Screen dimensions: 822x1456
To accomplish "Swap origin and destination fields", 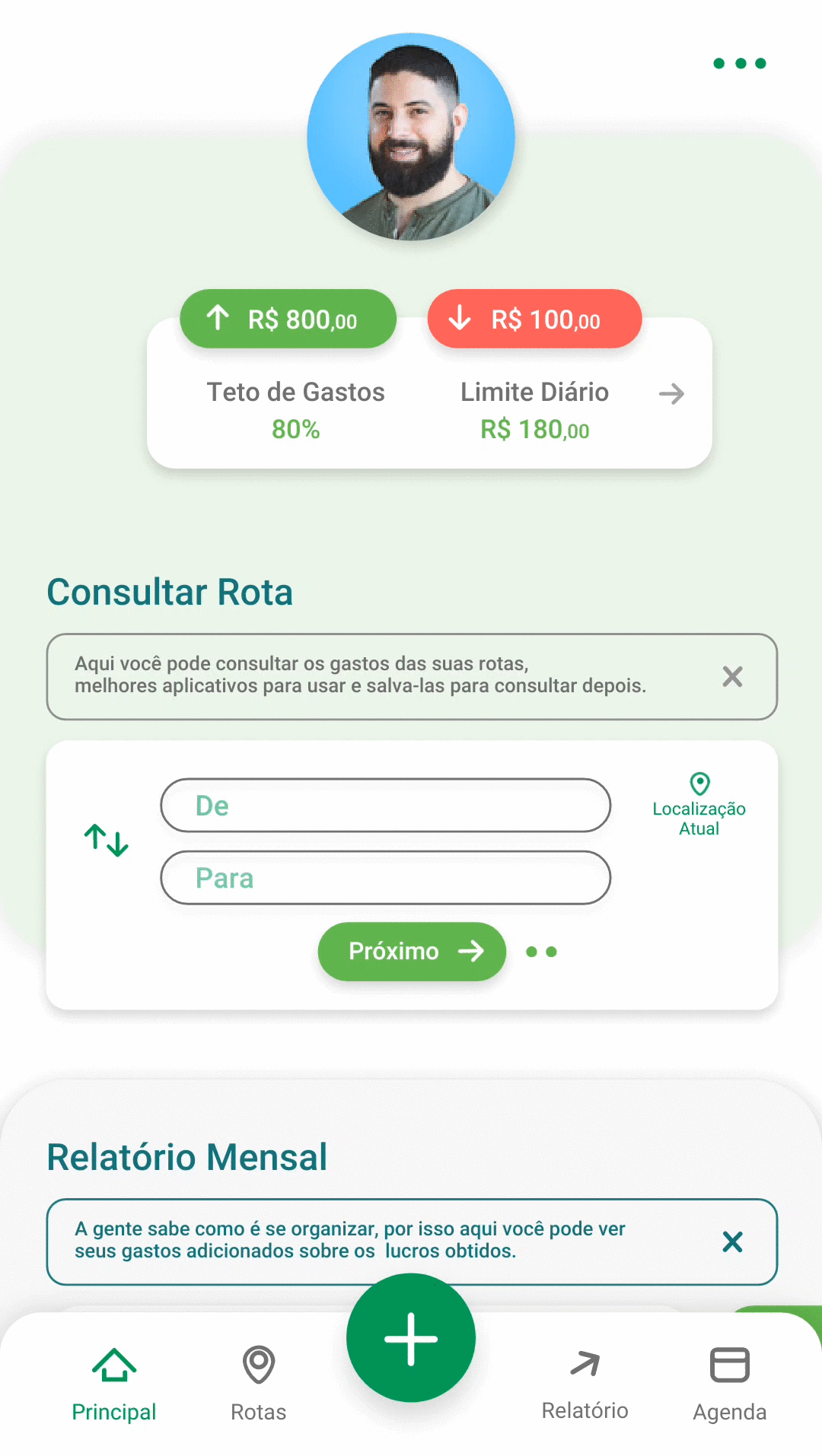I will click(x=107, y=841).
